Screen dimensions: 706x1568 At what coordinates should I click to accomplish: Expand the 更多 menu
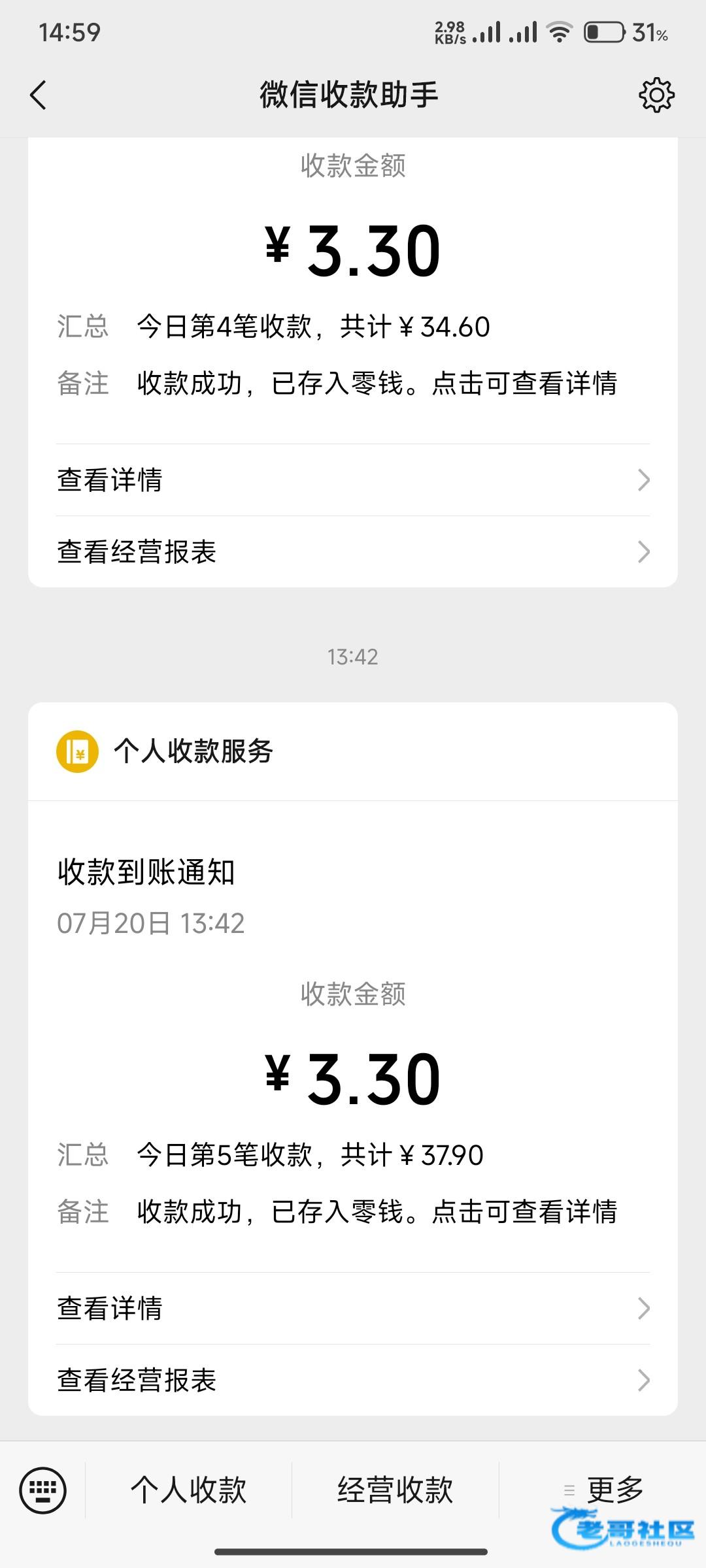point(604,1490)
